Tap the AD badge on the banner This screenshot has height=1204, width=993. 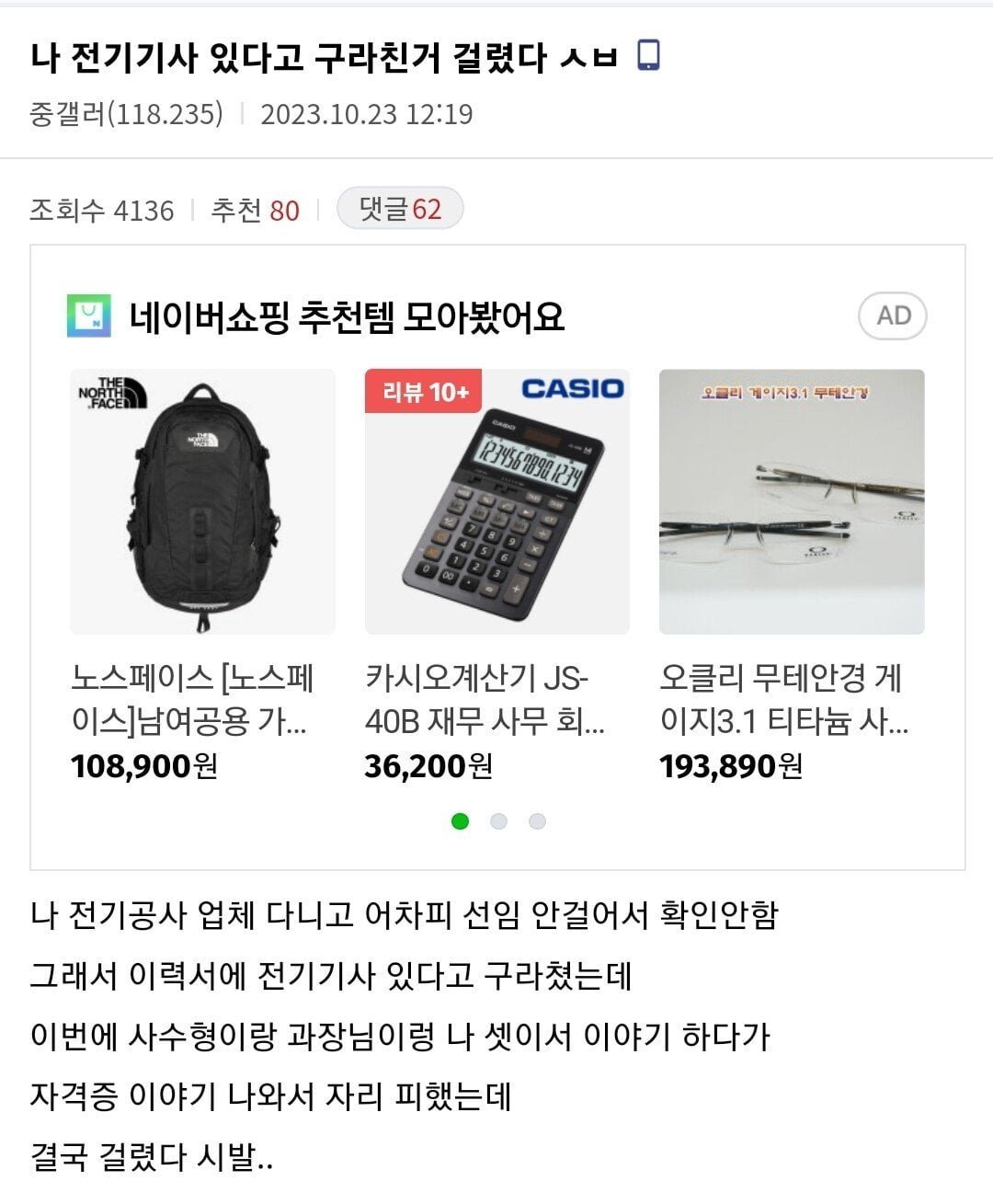click(892, 316)
